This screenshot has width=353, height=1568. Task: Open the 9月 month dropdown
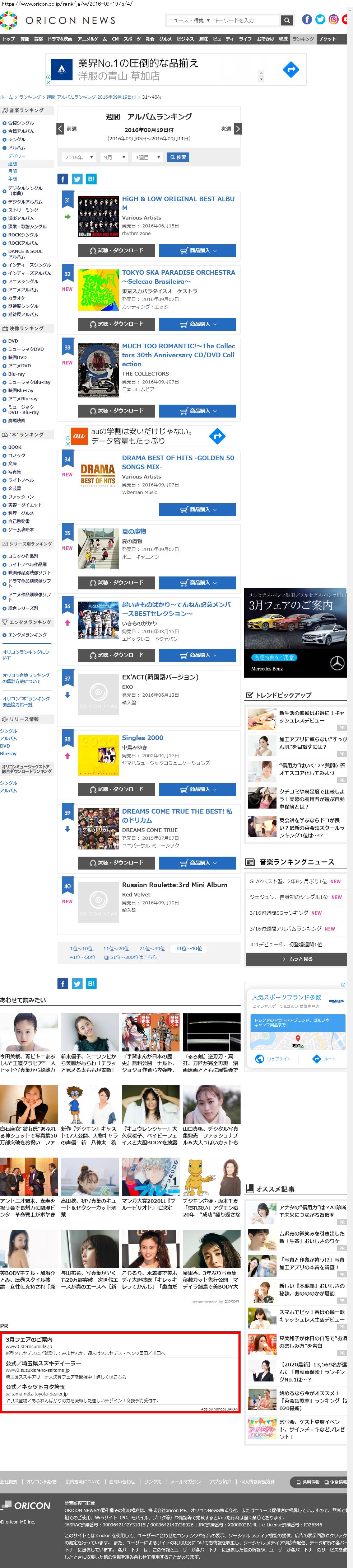coord(114,157)
